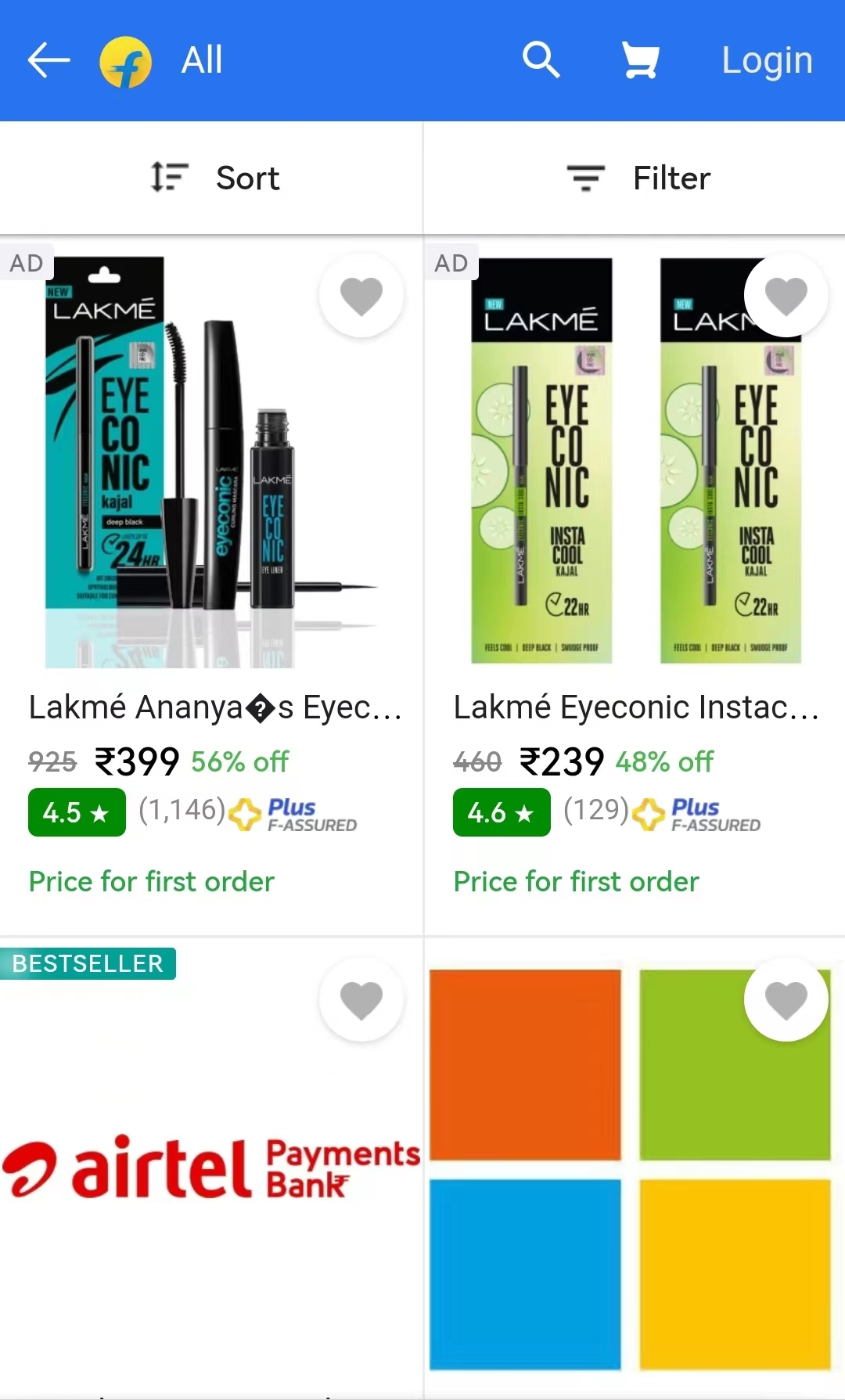
Task: Open the search magnifier icon
Action: tap(541, 60)
